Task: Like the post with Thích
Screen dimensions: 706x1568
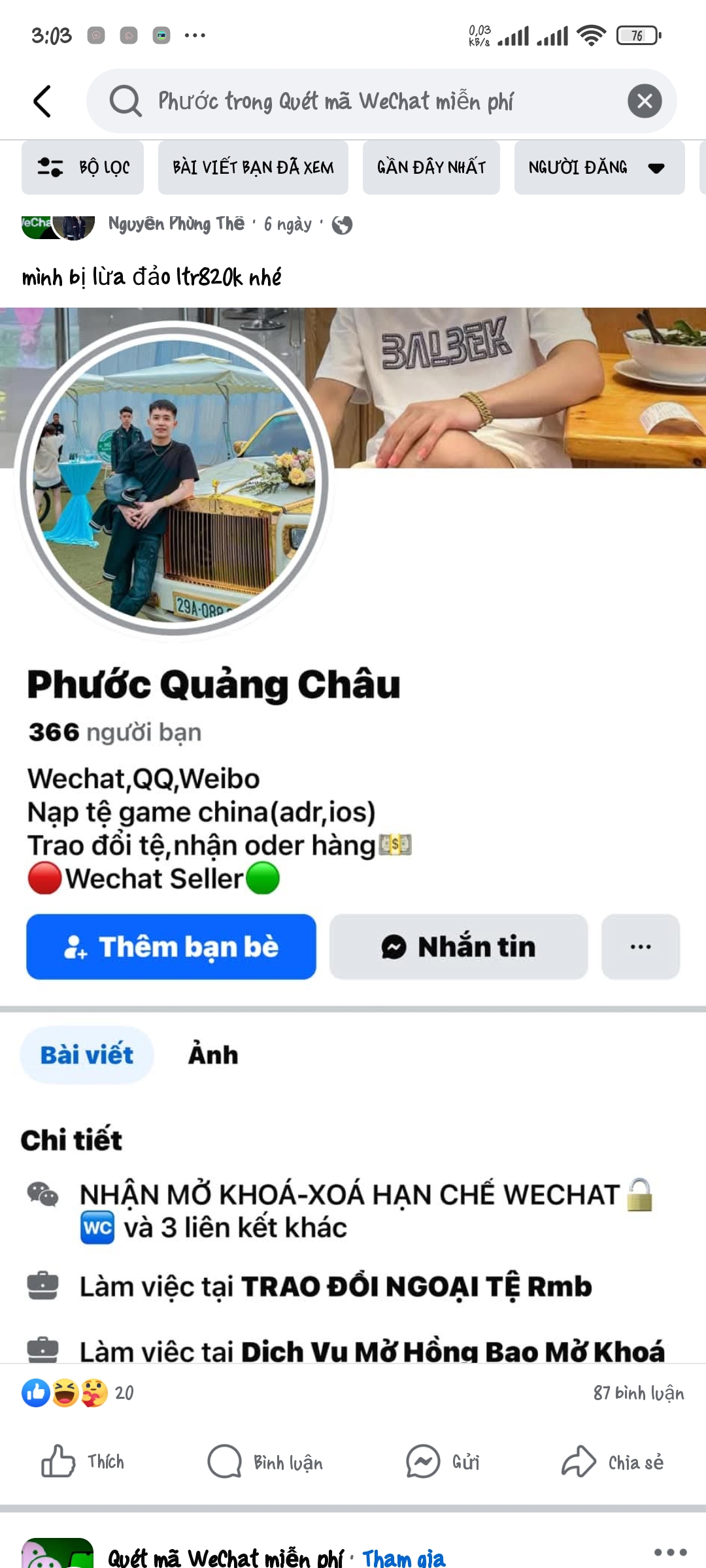Action: pos(83,1462)
